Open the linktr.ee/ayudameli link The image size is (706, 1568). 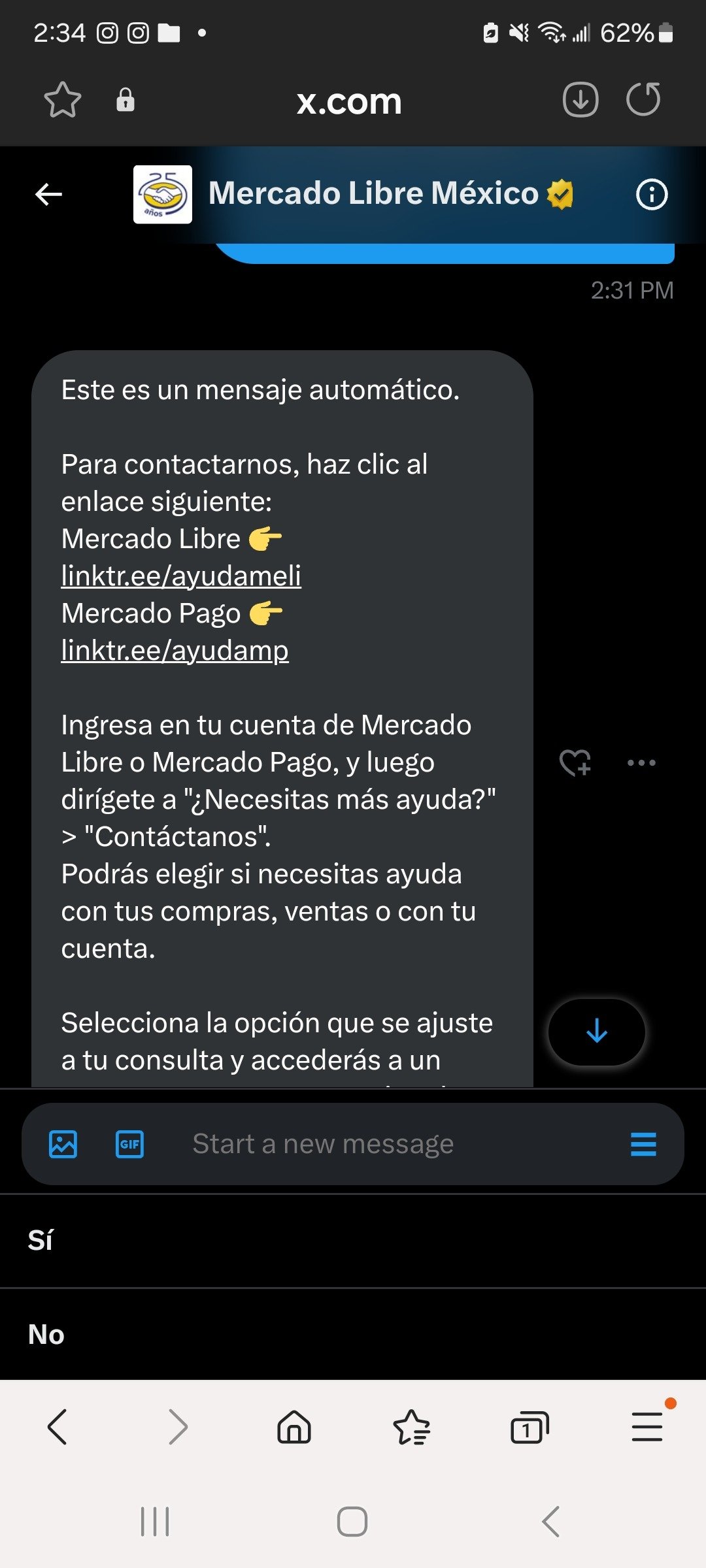181,576
